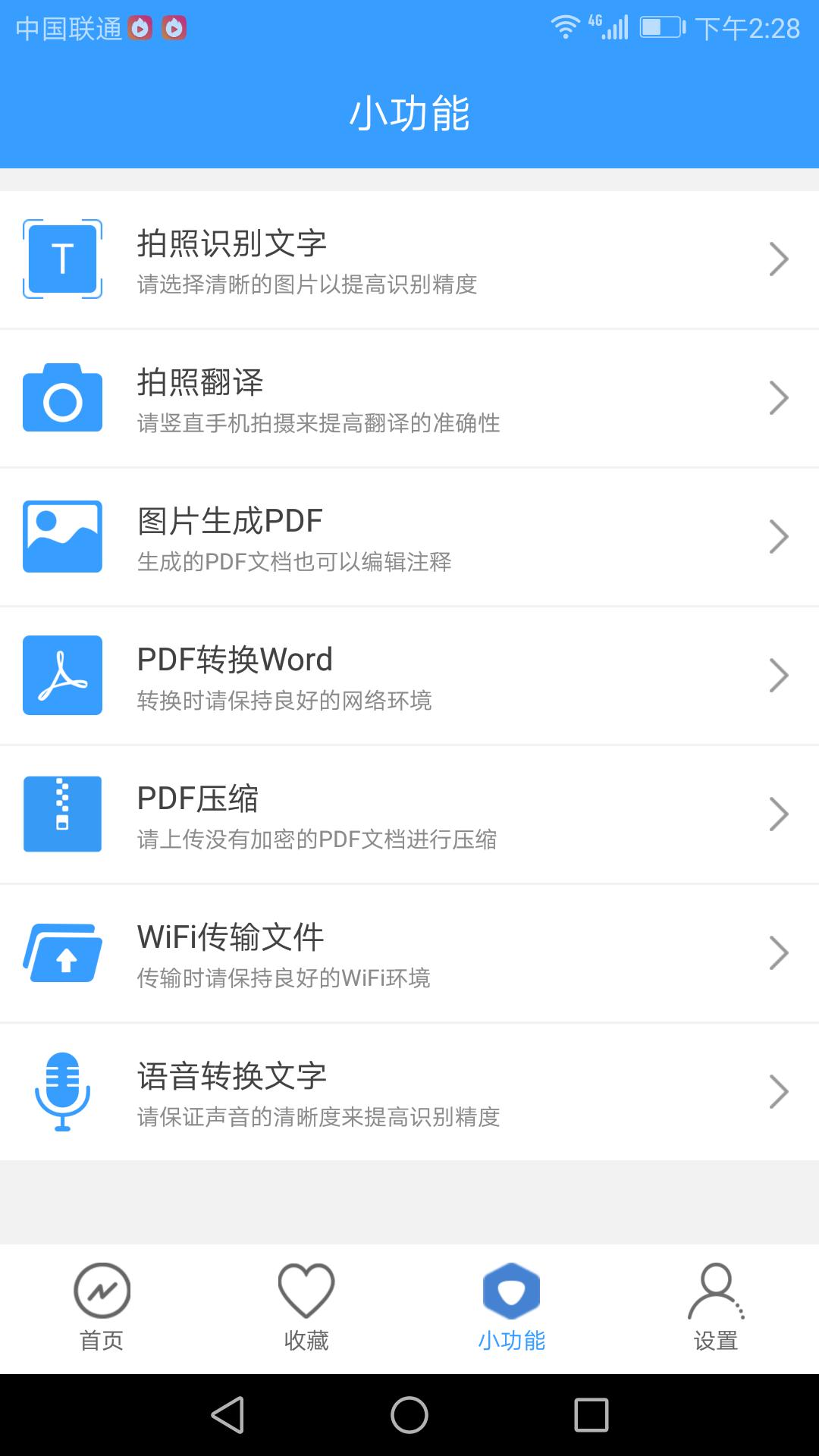Tap the hexagon icon above 小功能

tap(511, 1289)
